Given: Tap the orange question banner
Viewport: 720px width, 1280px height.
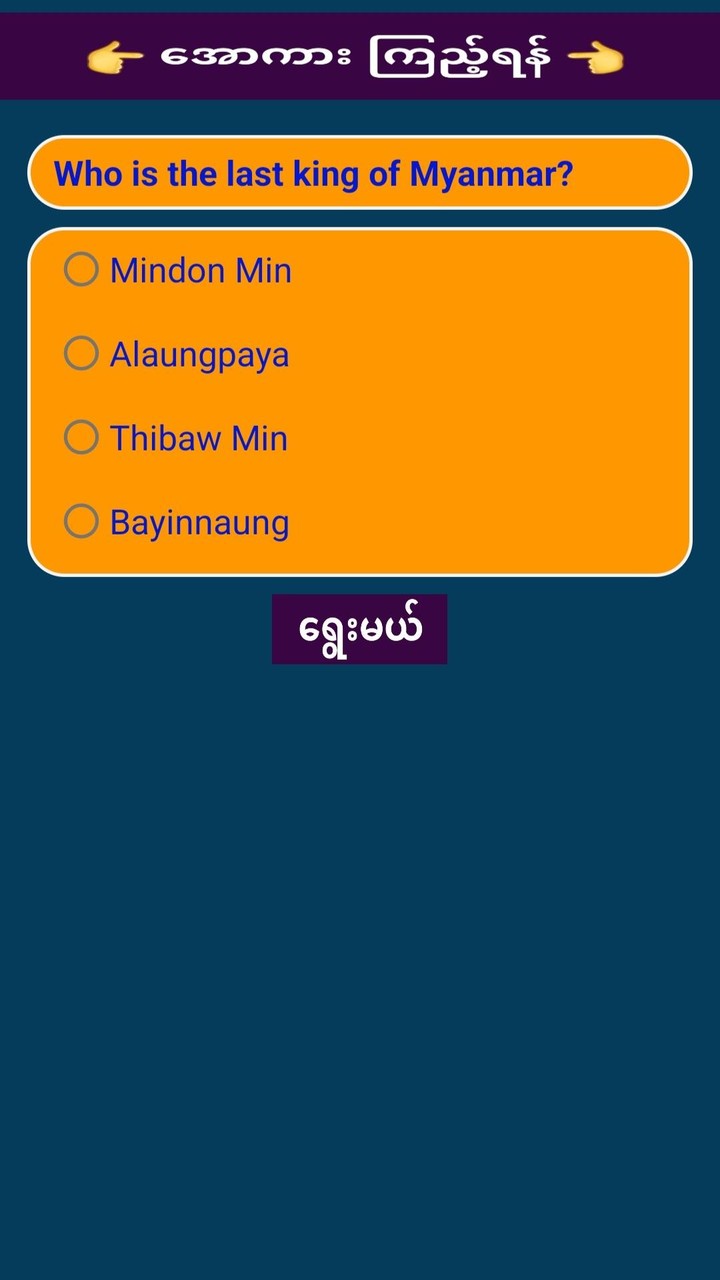Looking at the screenshot, I should [x=360, y=173].
